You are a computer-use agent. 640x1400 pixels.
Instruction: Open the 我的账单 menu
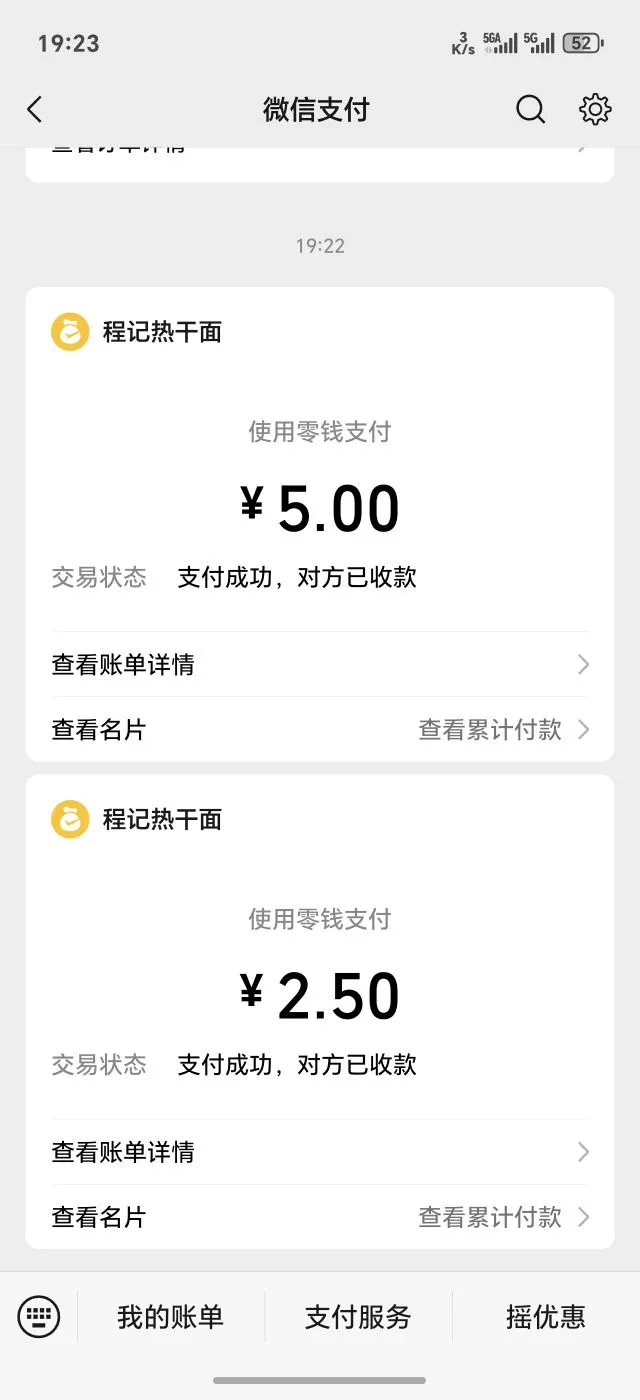171,1317
